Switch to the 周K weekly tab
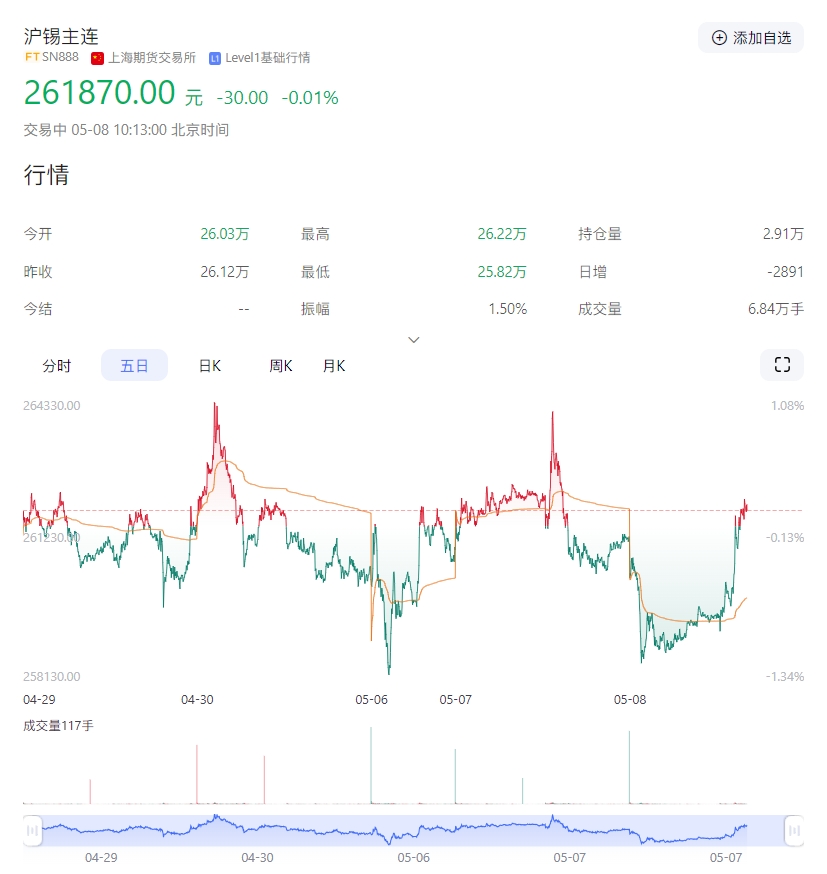This screenshot has width=827, height=874. pos(280,365)
